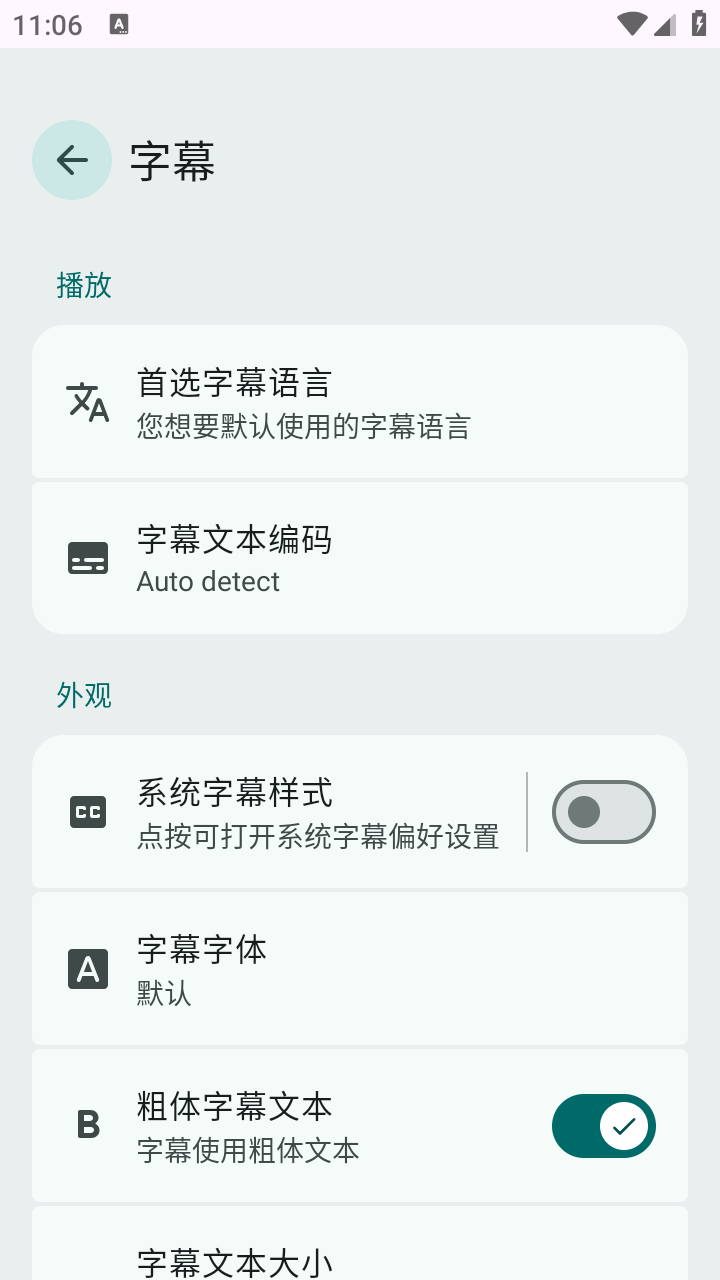Turn off 粗体字幕文本 switch
This screenshot has height=1280, width=720.
[x=603, y=1126]
